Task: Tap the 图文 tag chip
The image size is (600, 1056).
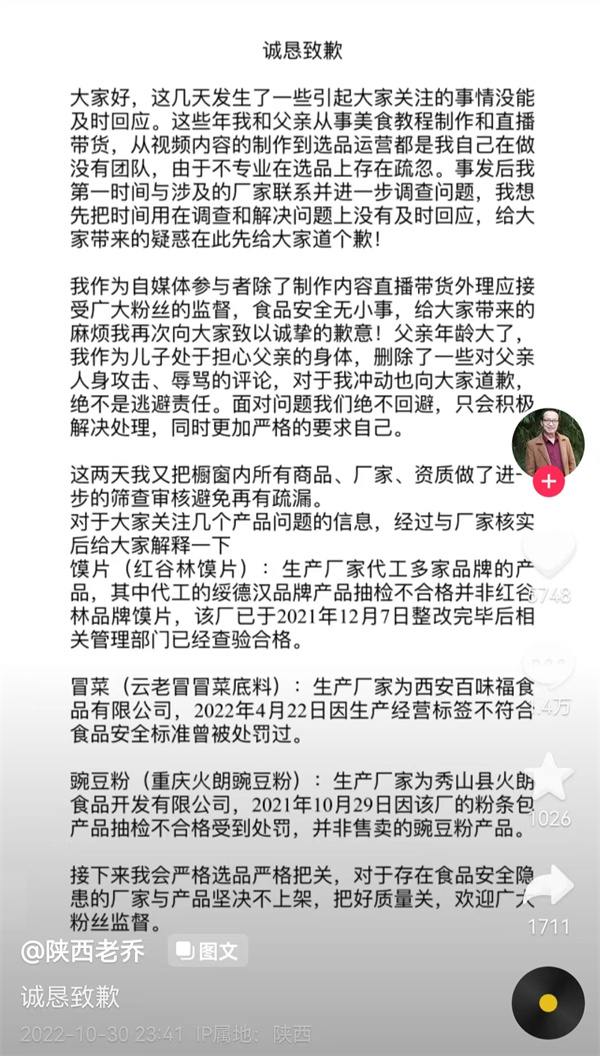Action: (x=208, y=950)
